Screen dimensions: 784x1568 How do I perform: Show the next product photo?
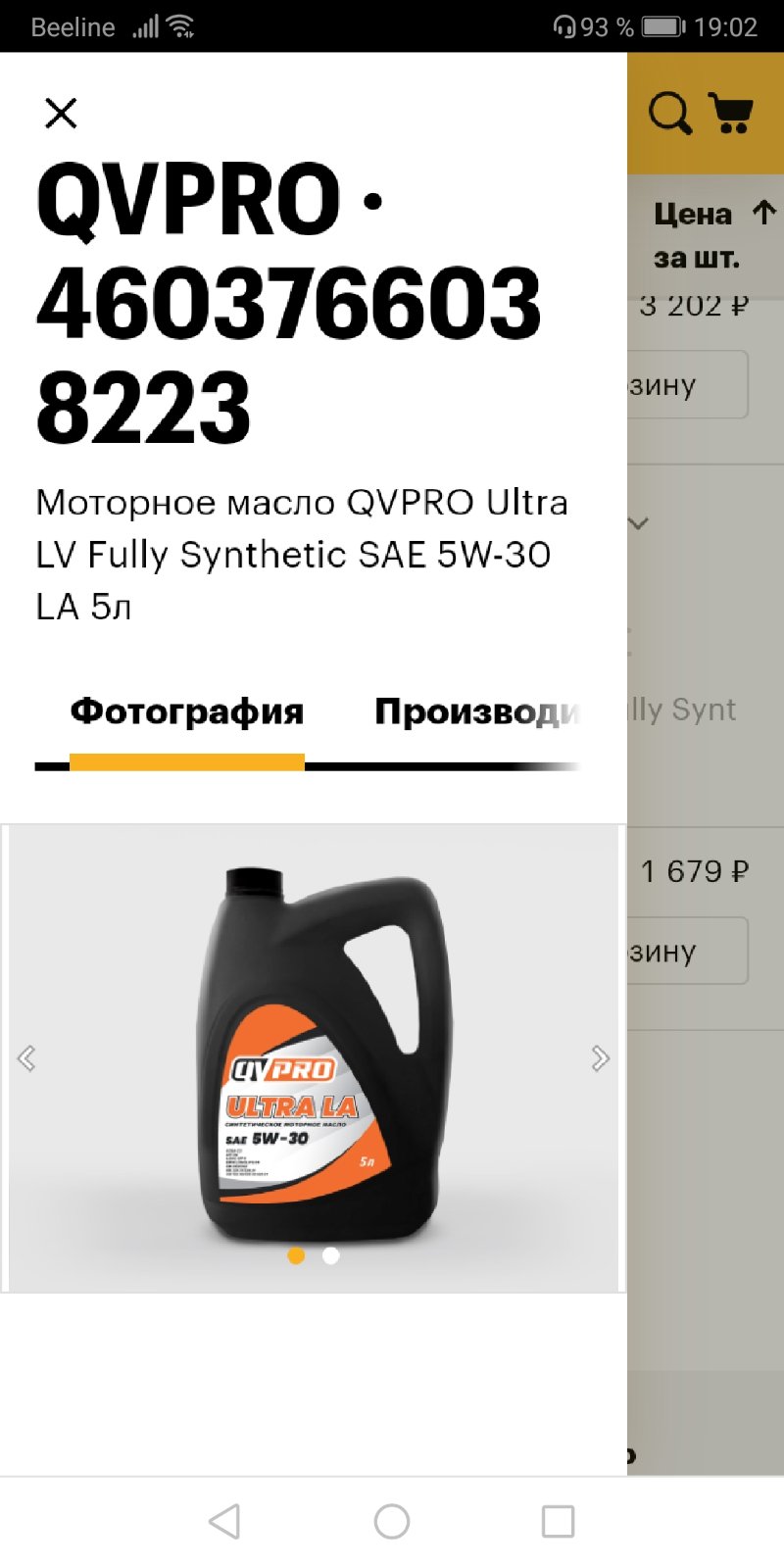pos(601,1058)
